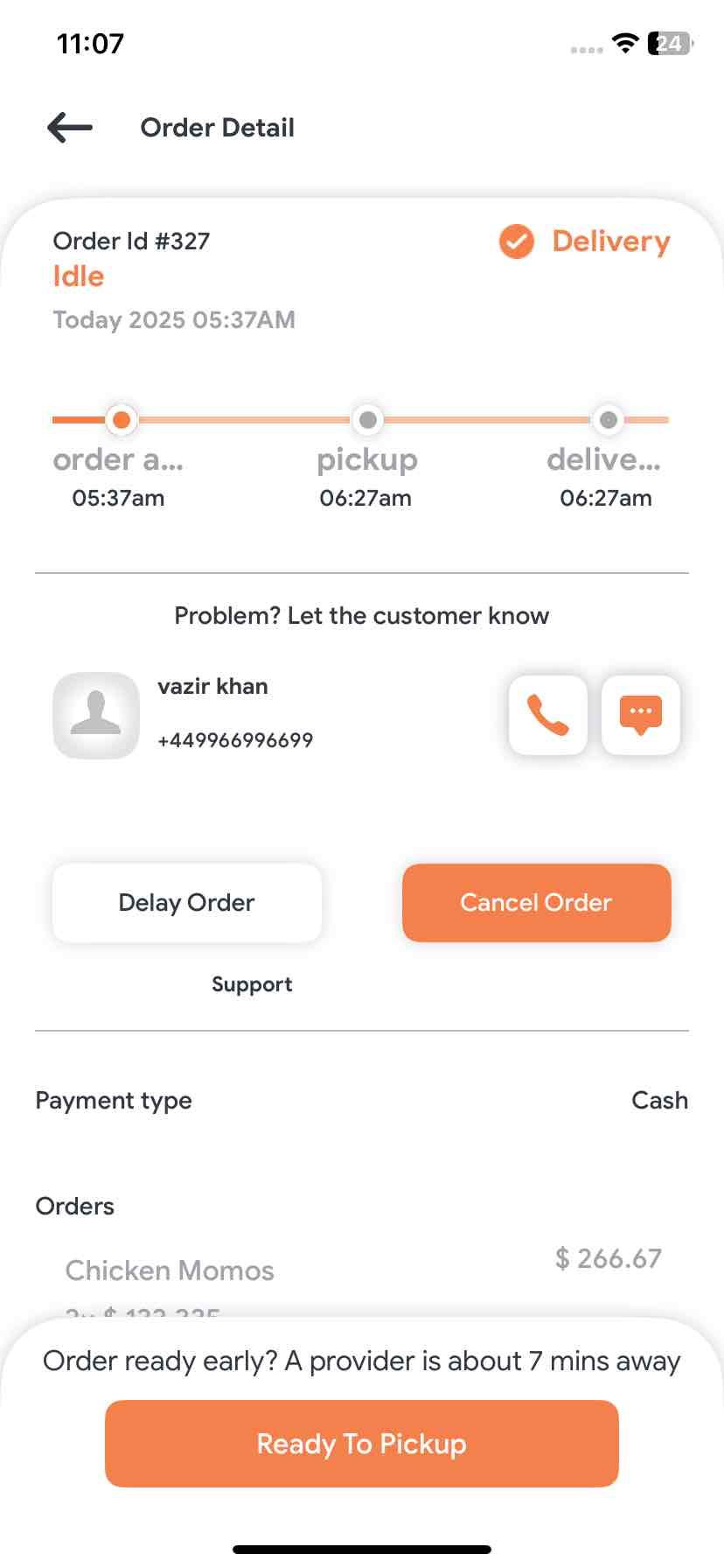This screenshot has width=724, height=1568.
Task: Tap the Delay Order button
Action: 187,902
